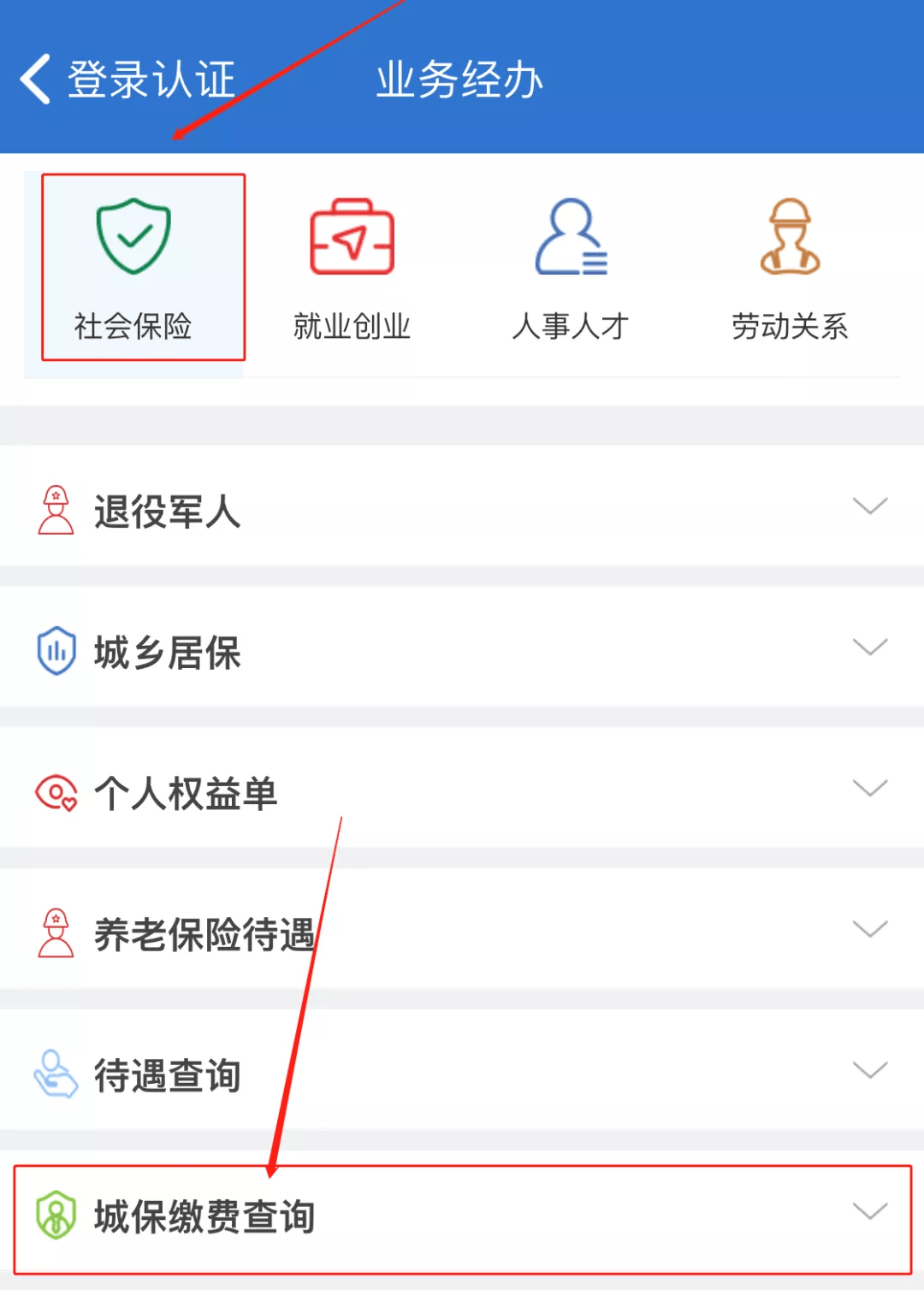
Task: Open the 劳动关系 category
Action: point(790,268)
